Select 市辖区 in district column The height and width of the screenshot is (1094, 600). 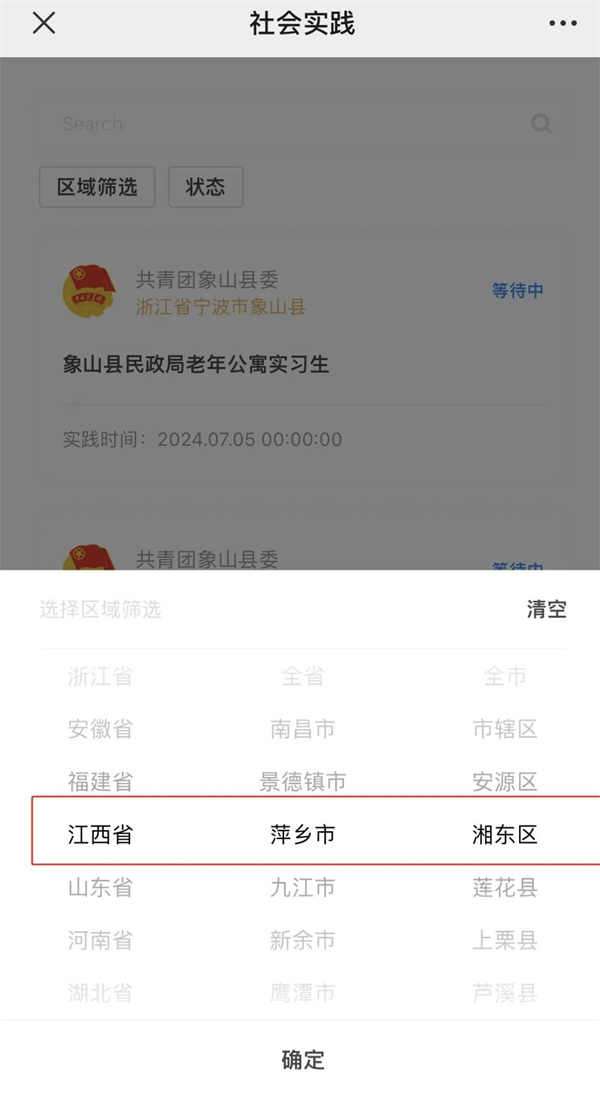click(505, 729)
